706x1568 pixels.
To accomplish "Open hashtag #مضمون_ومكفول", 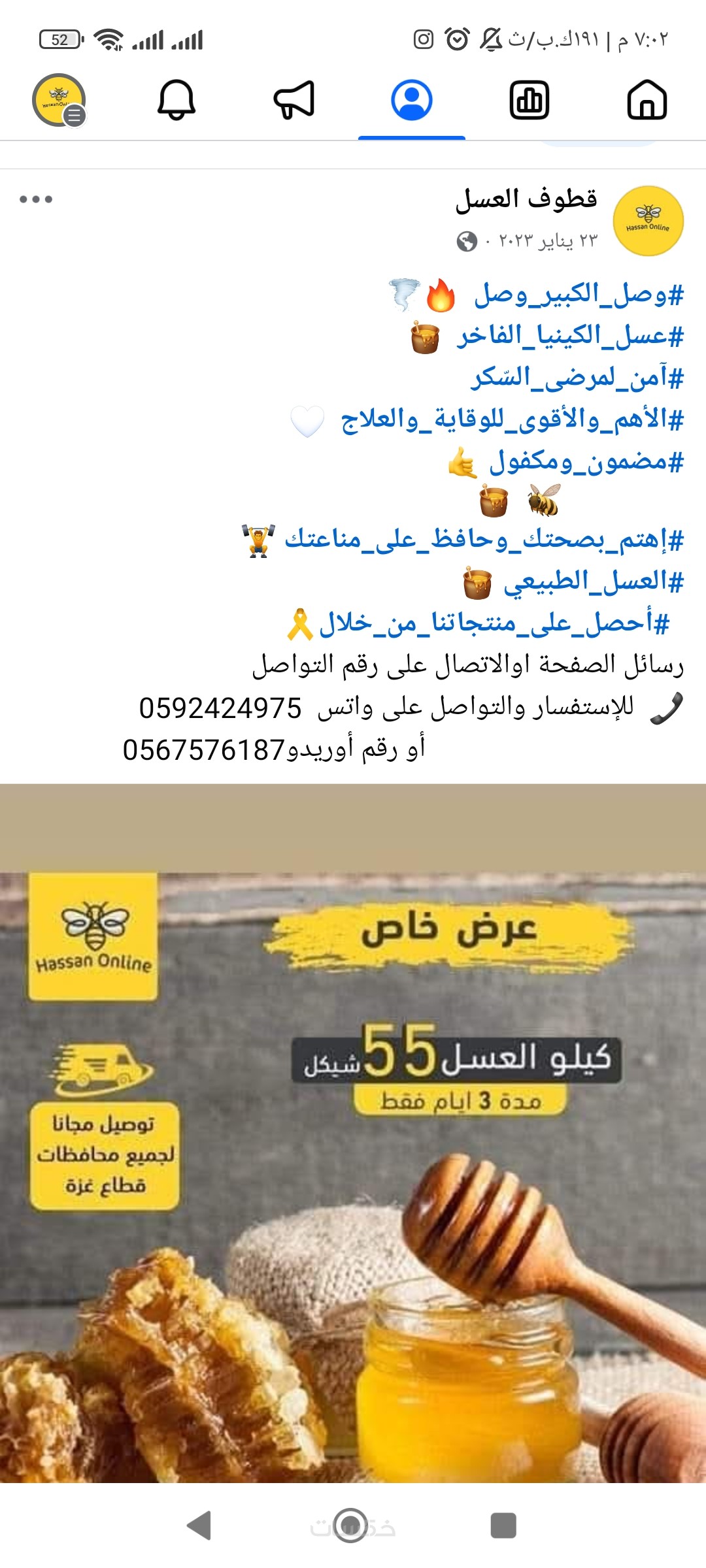I will [586, 463].
